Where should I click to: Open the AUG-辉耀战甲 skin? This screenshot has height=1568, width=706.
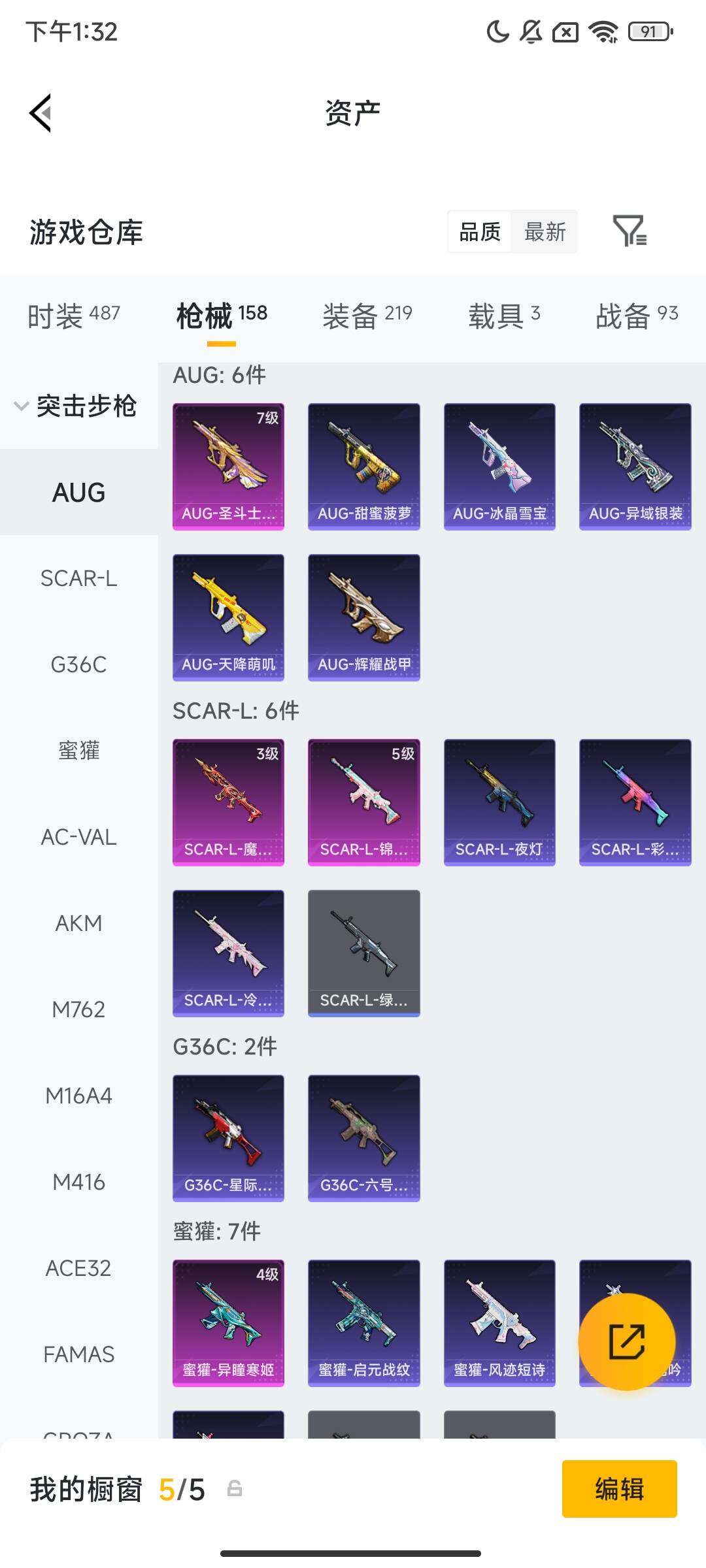pyautogui.click(x=364, y=617)
